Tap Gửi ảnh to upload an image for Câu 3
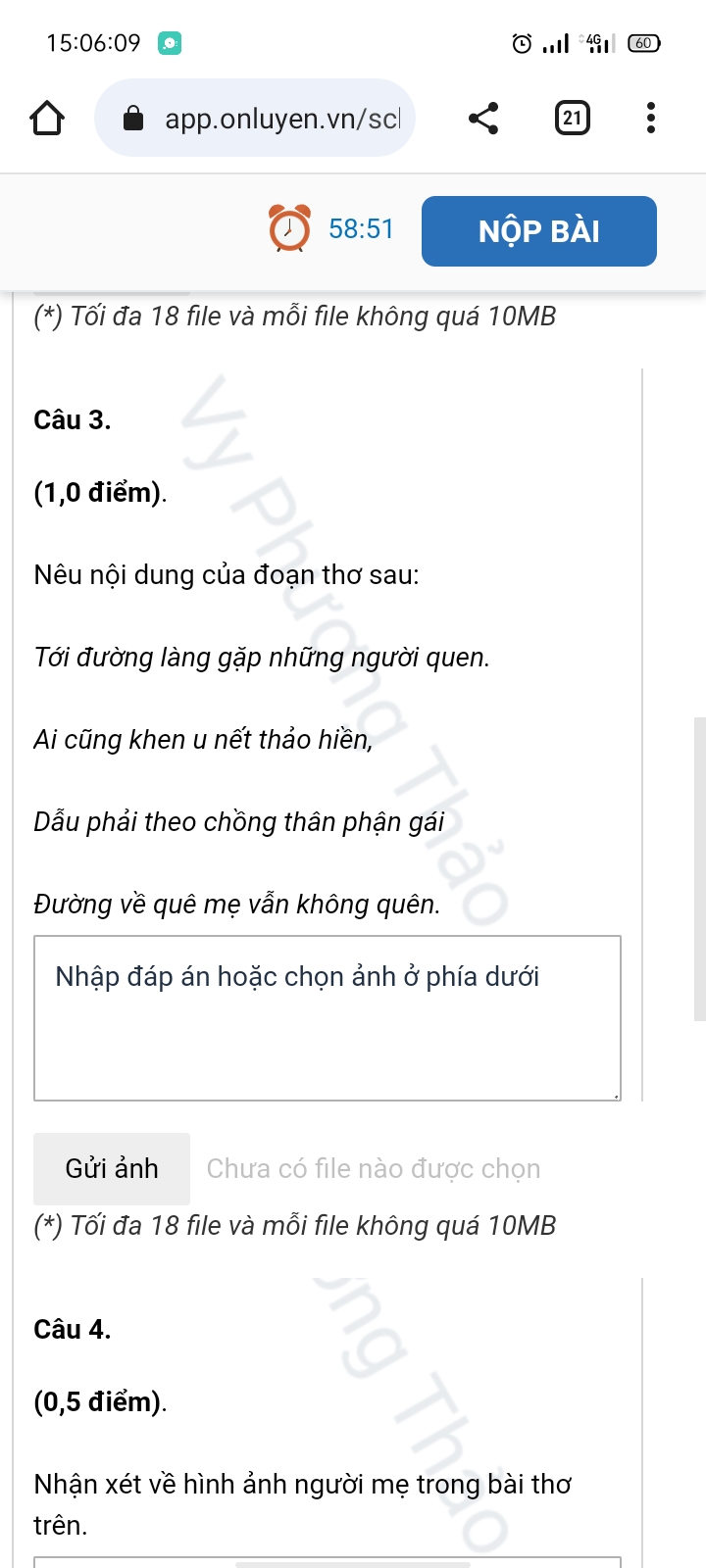This screenshot has height=1568, width=706. 112,1168
